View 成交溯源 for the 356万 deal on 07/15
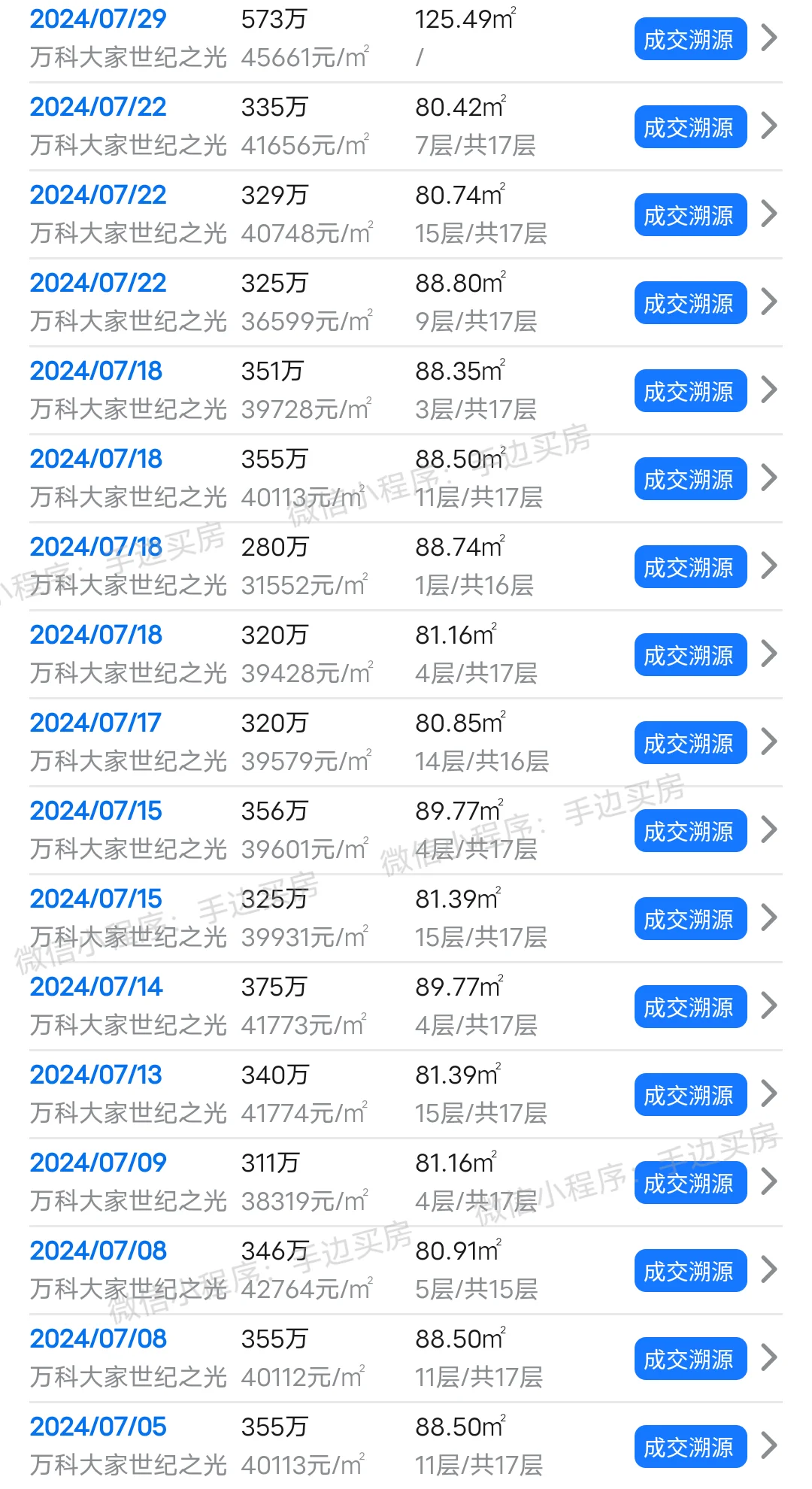Image resolution: width=812 pixels, height=1489 pixels. [690, 831]
